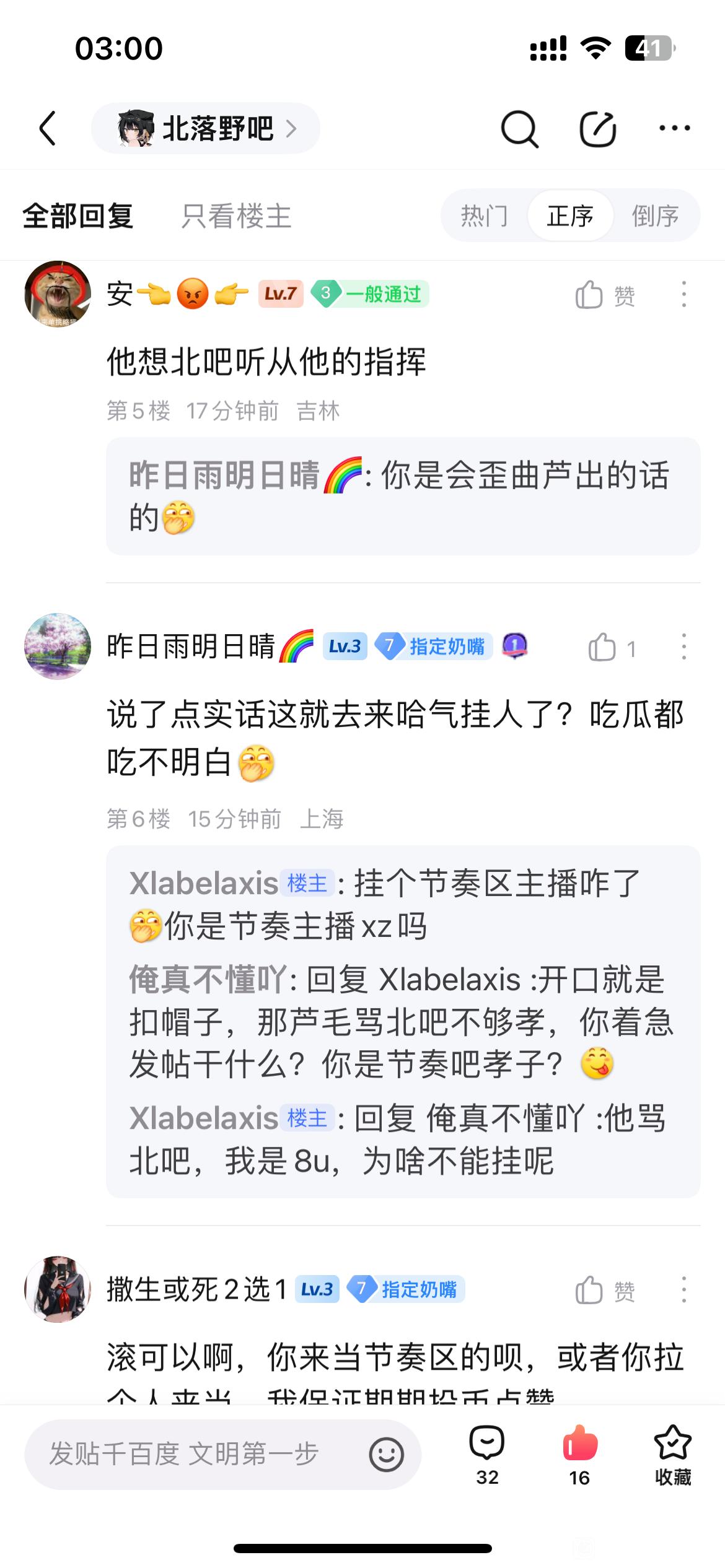This screenshot has width=725, height=1568.
Task: Open the top-right overflow menu
Action: click(674, 128)
